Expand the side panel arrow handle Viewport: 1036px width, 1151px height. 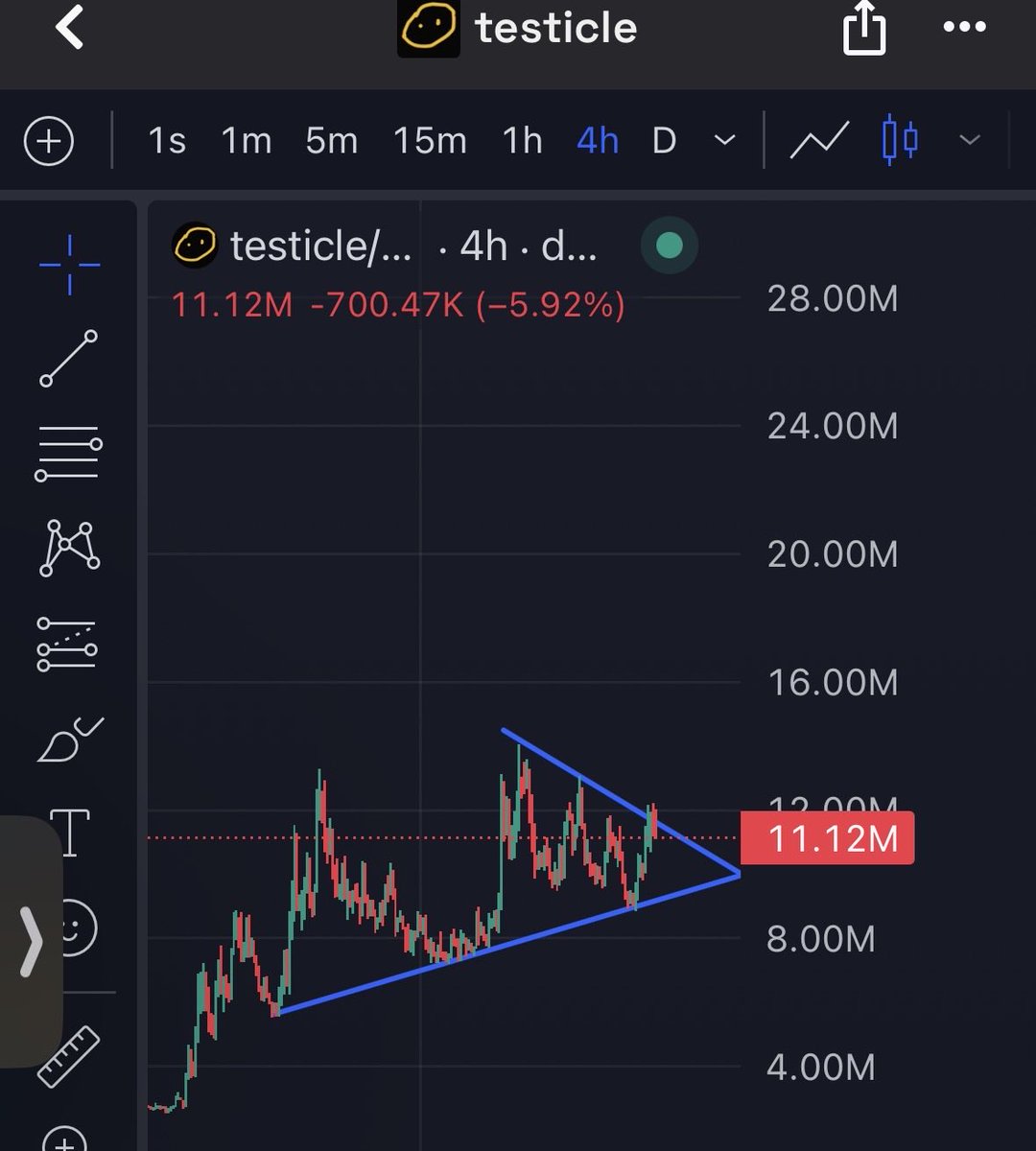31,940
